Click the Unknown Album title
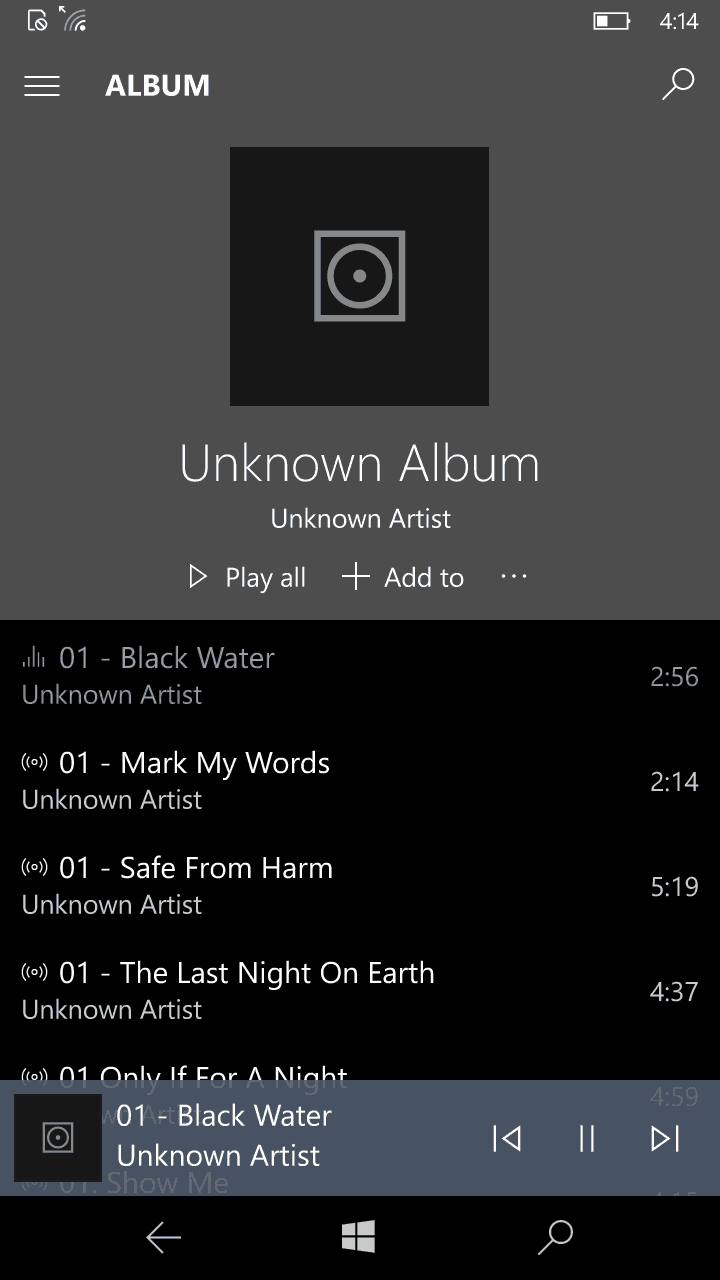This screenshot has width=720, height=1280. (359, 461)
